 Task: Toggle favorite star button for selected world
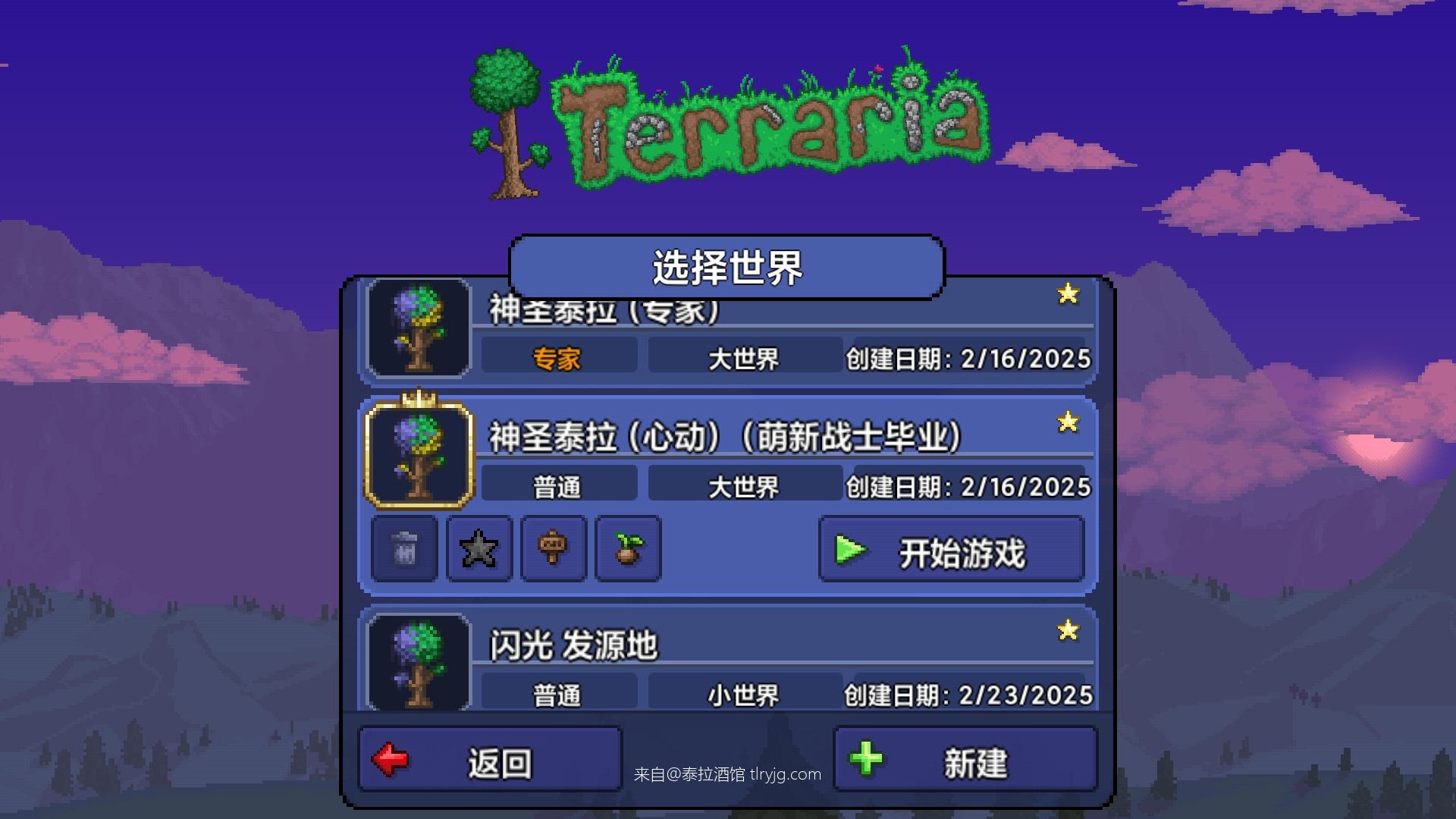(479, 549)
